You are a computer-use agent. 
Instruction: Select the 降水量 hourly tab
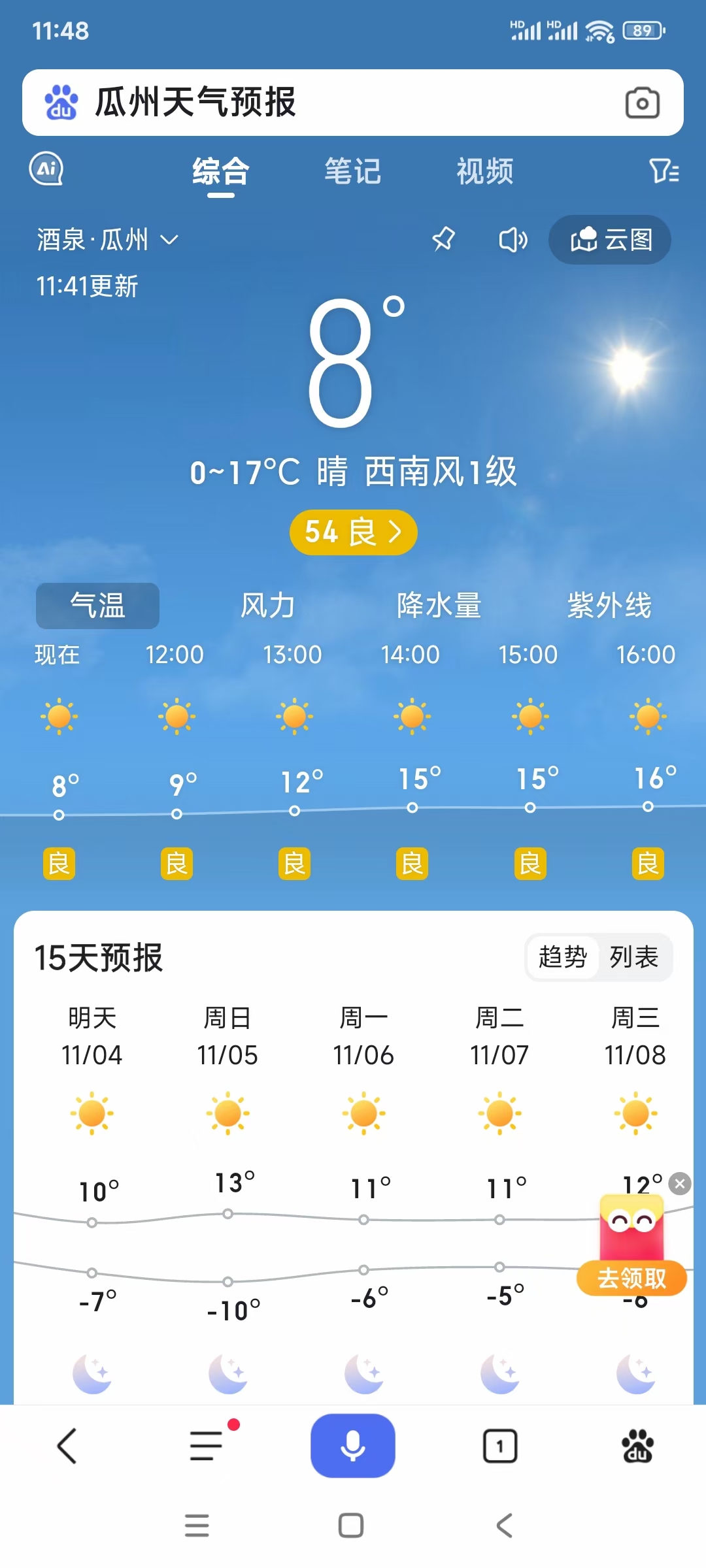click(x=439, y=606)
